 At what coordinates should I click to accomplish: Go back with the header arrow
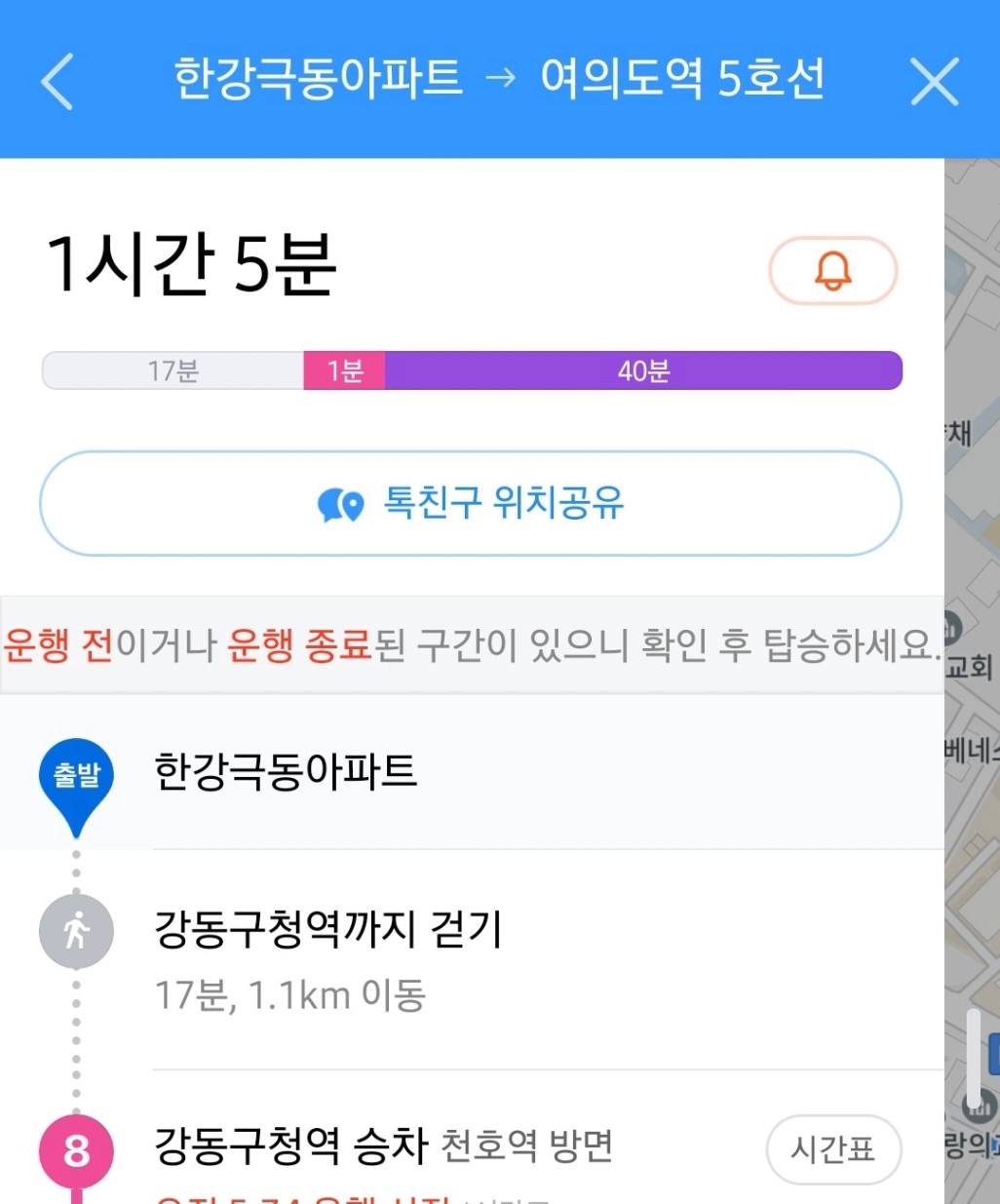[58, 81]
